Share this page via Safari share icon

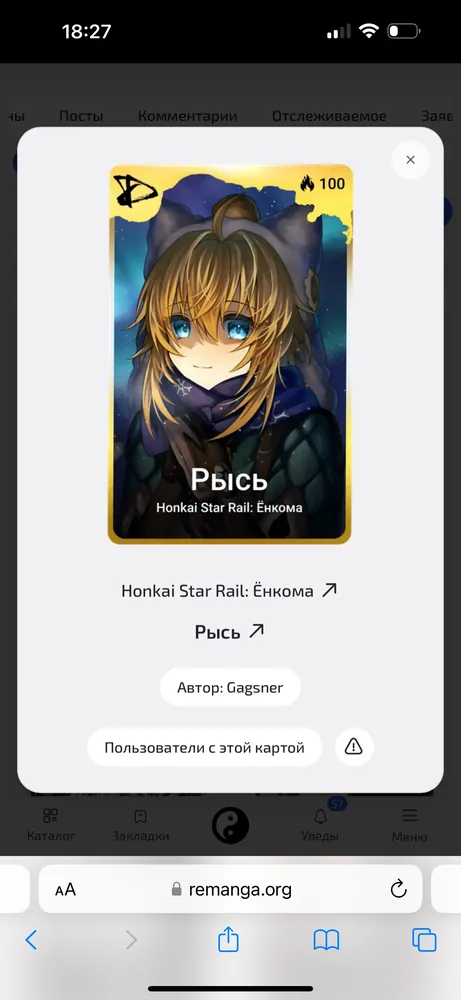(228, 939)
